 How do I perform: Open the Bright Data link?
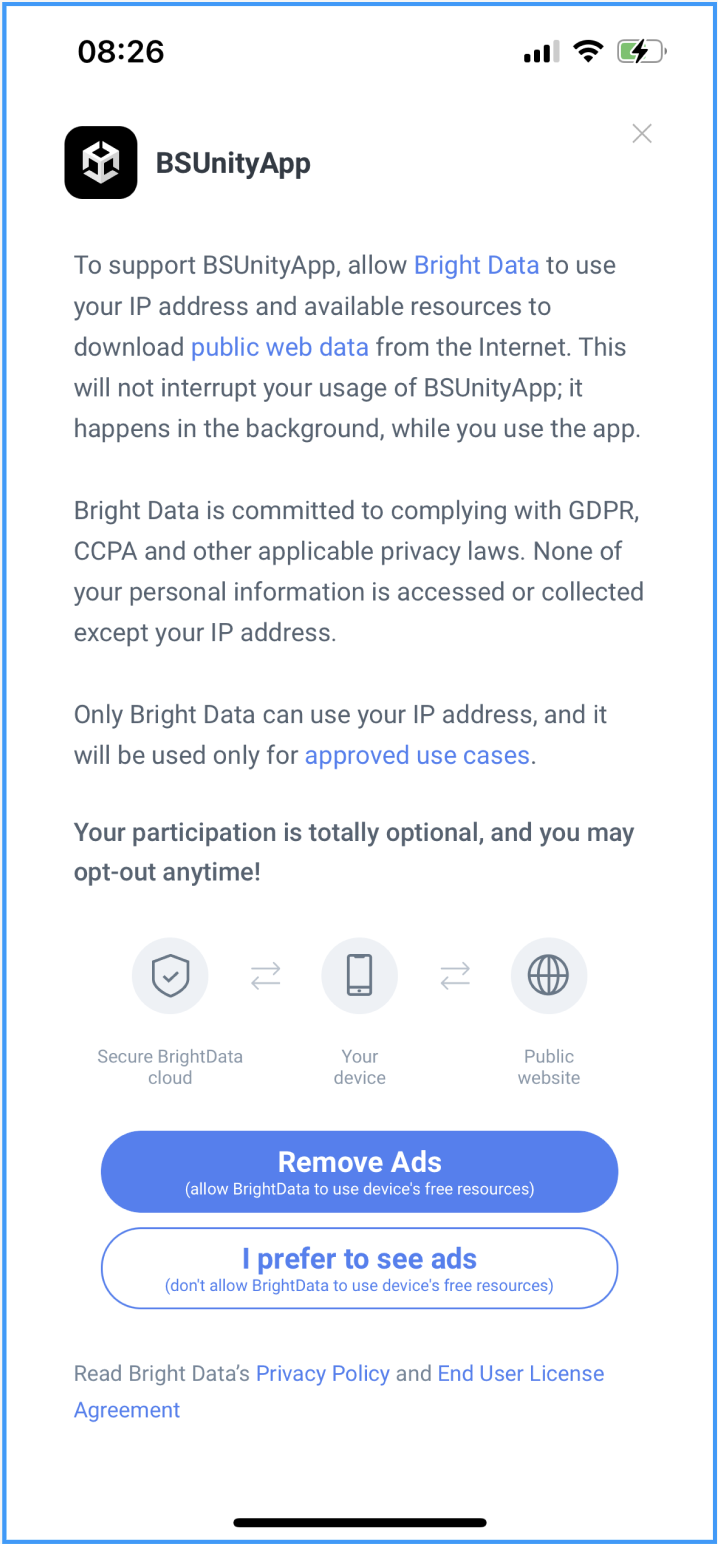coord(476,265)
